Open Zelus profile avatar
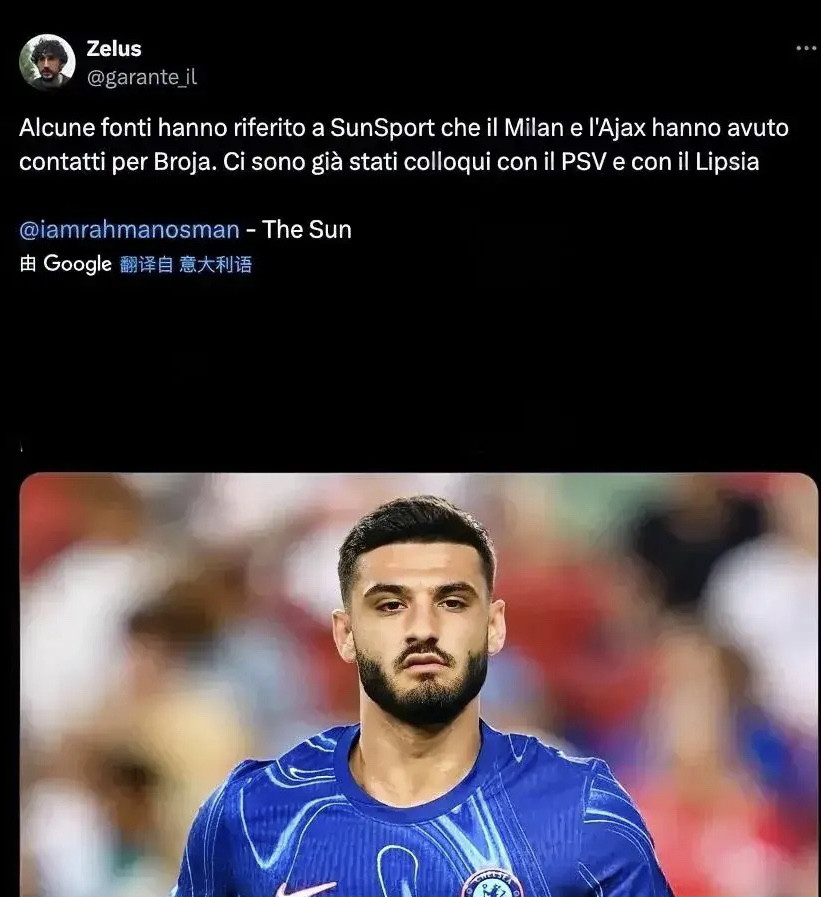Image resolution: width=821 pixels, height=897 pixels. coord(47,62)
